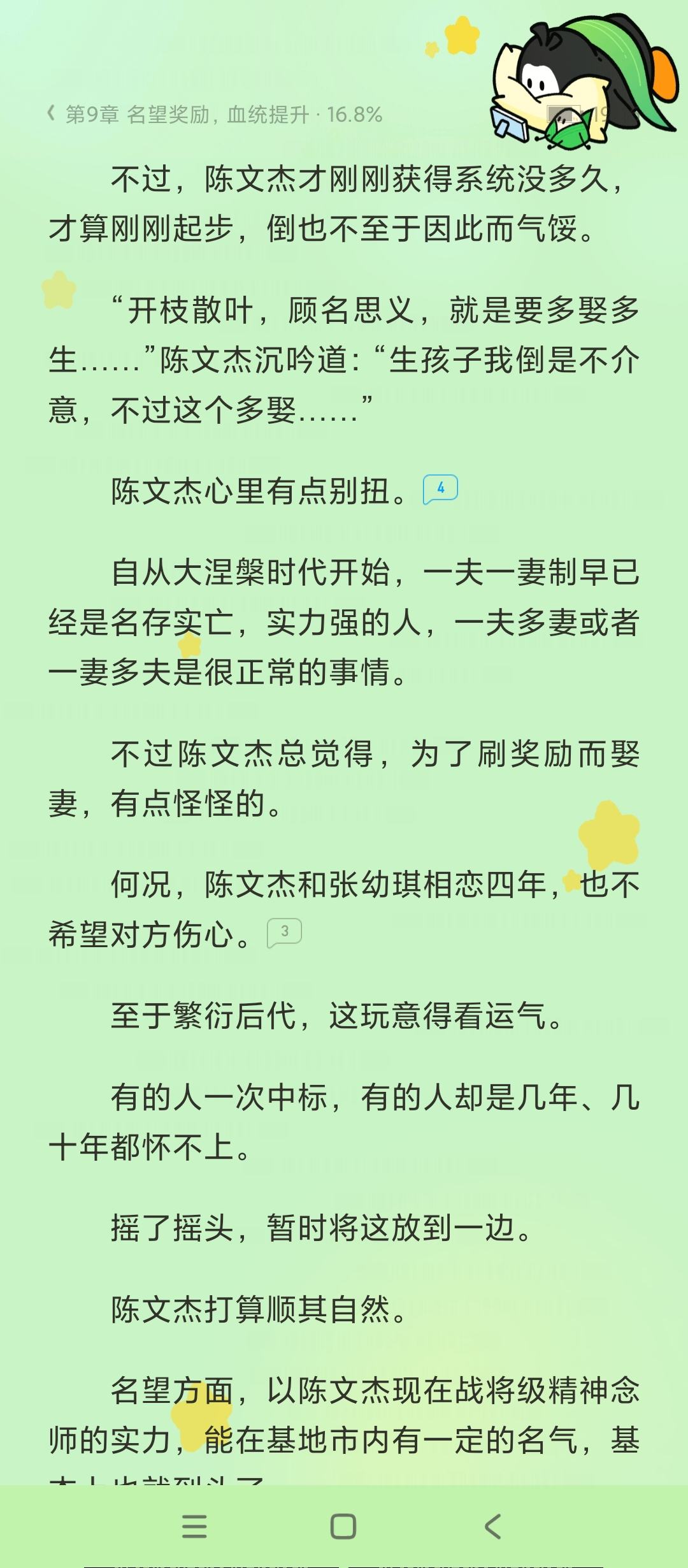The width and height of the screenshot is (688, 1568).
Task: Open the recent apps menu
Action: click(194, 1527)
